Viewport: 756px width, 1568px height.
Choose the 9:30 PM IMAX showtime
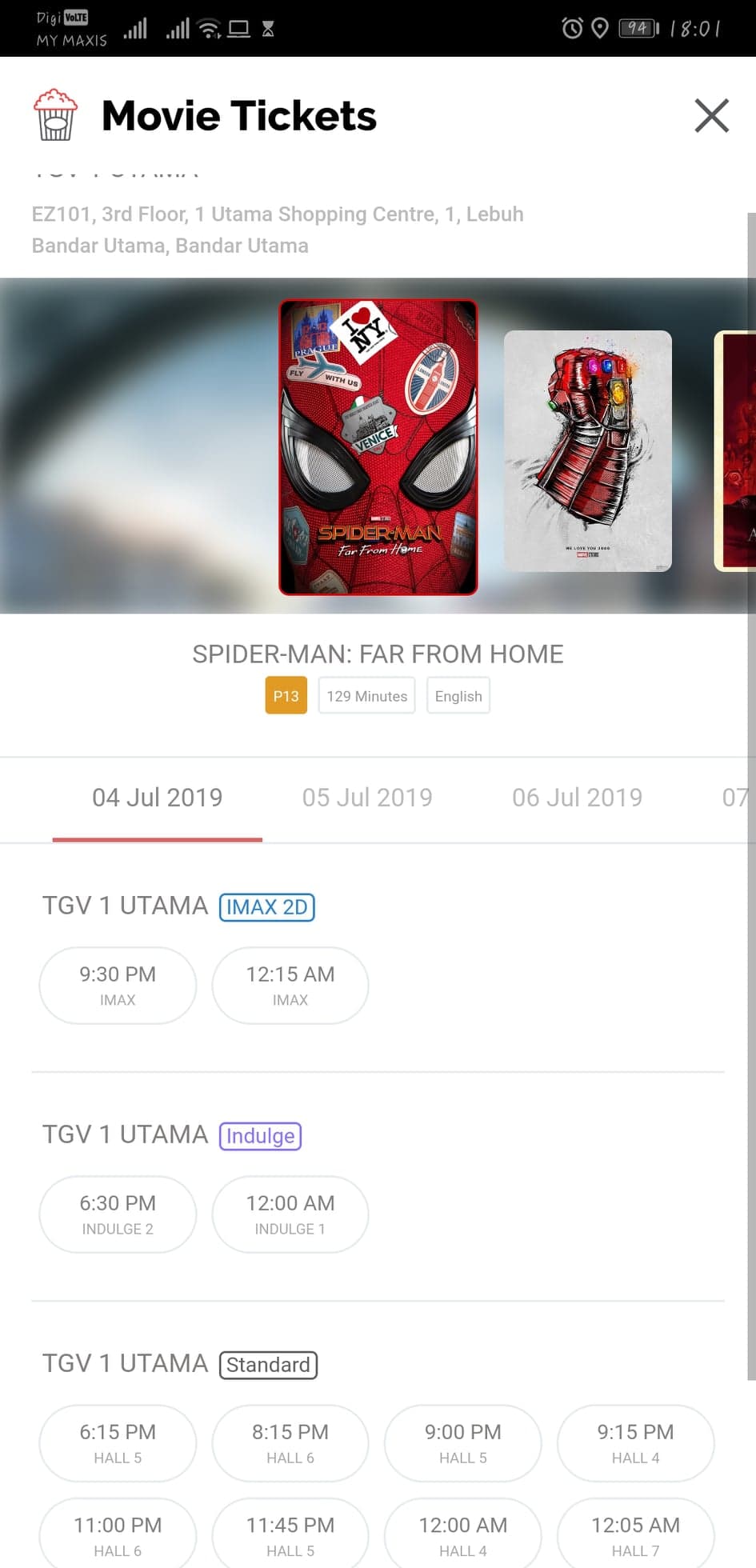[x=118, y=986]
